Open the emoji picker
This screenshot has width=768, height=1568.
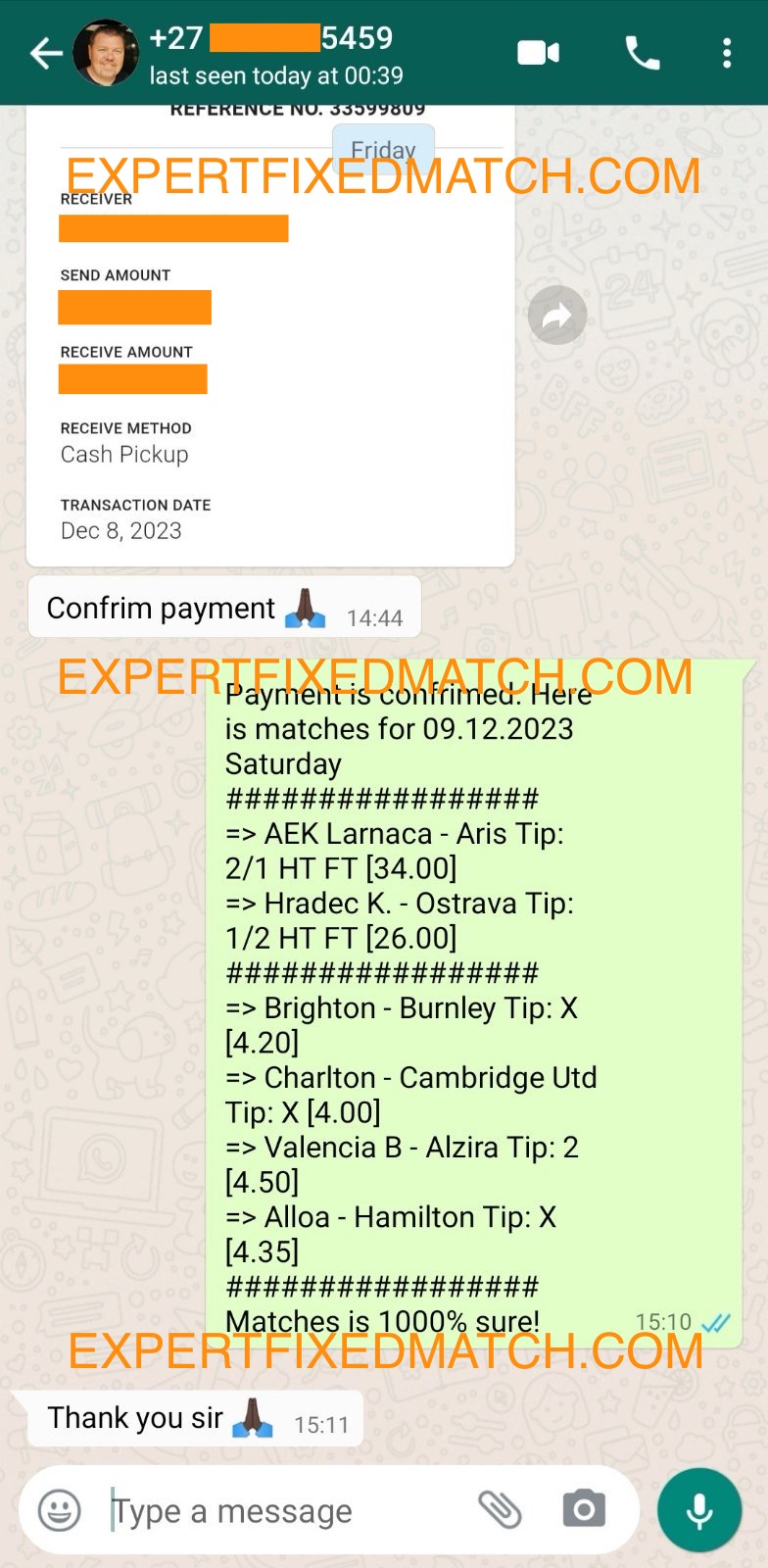[x=59, y=1510]
